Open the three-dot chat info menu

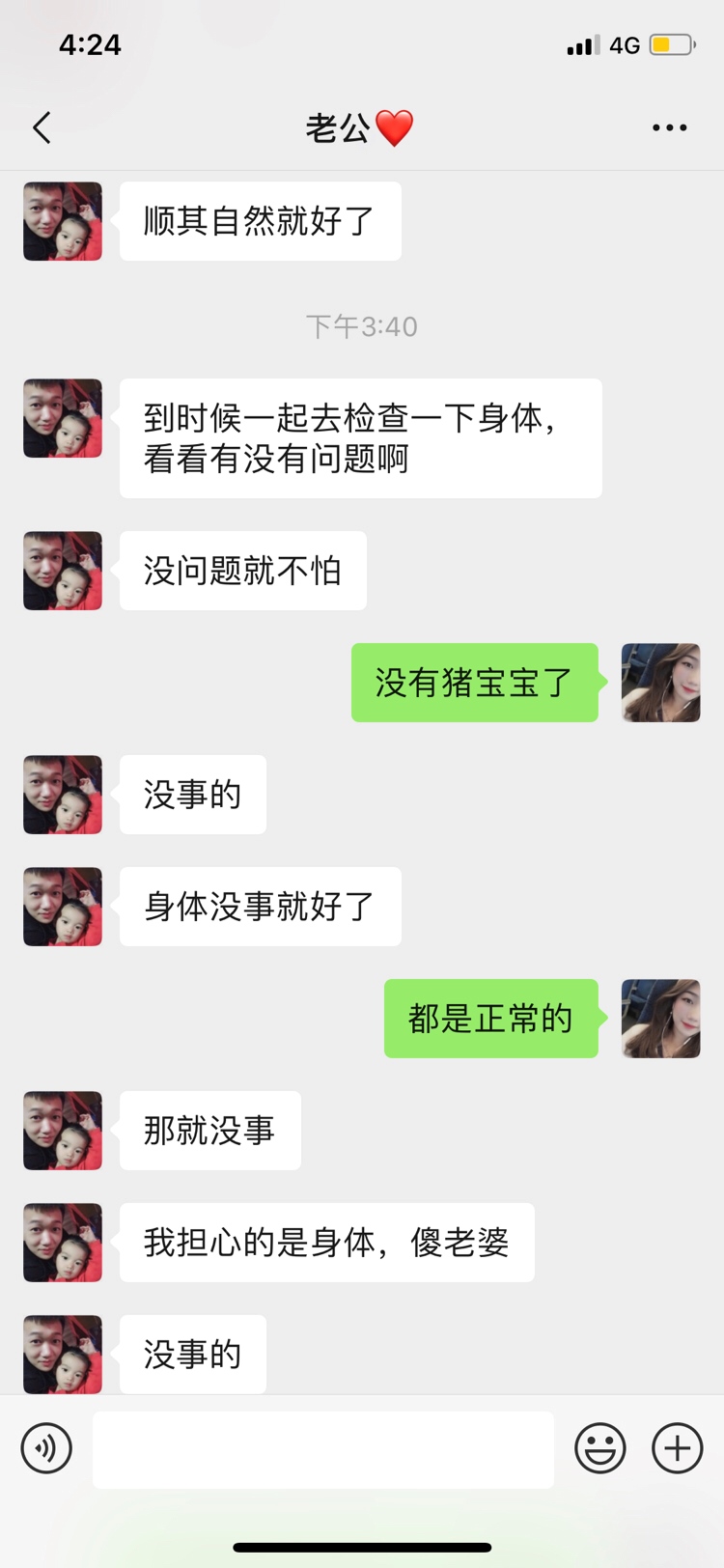tap(669, 127)
